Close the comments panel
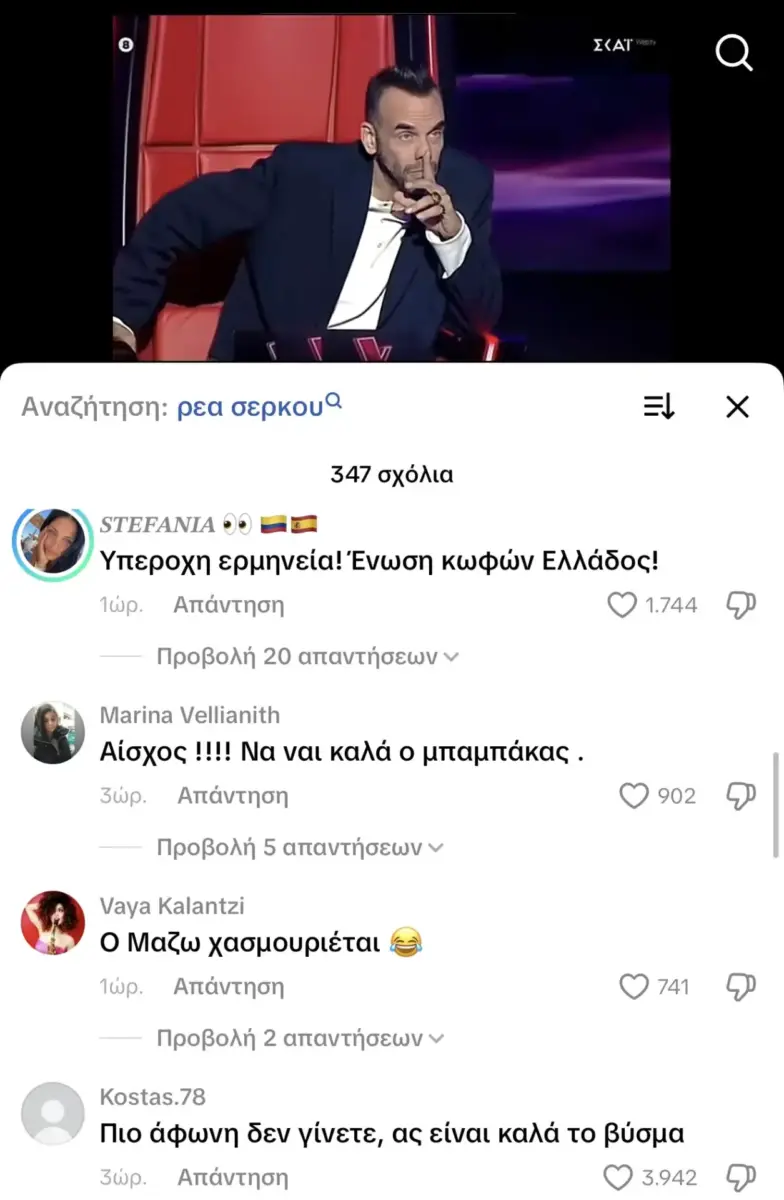Image resolution: width=784 pixels, height=1200 pixels. pos(737,407)
